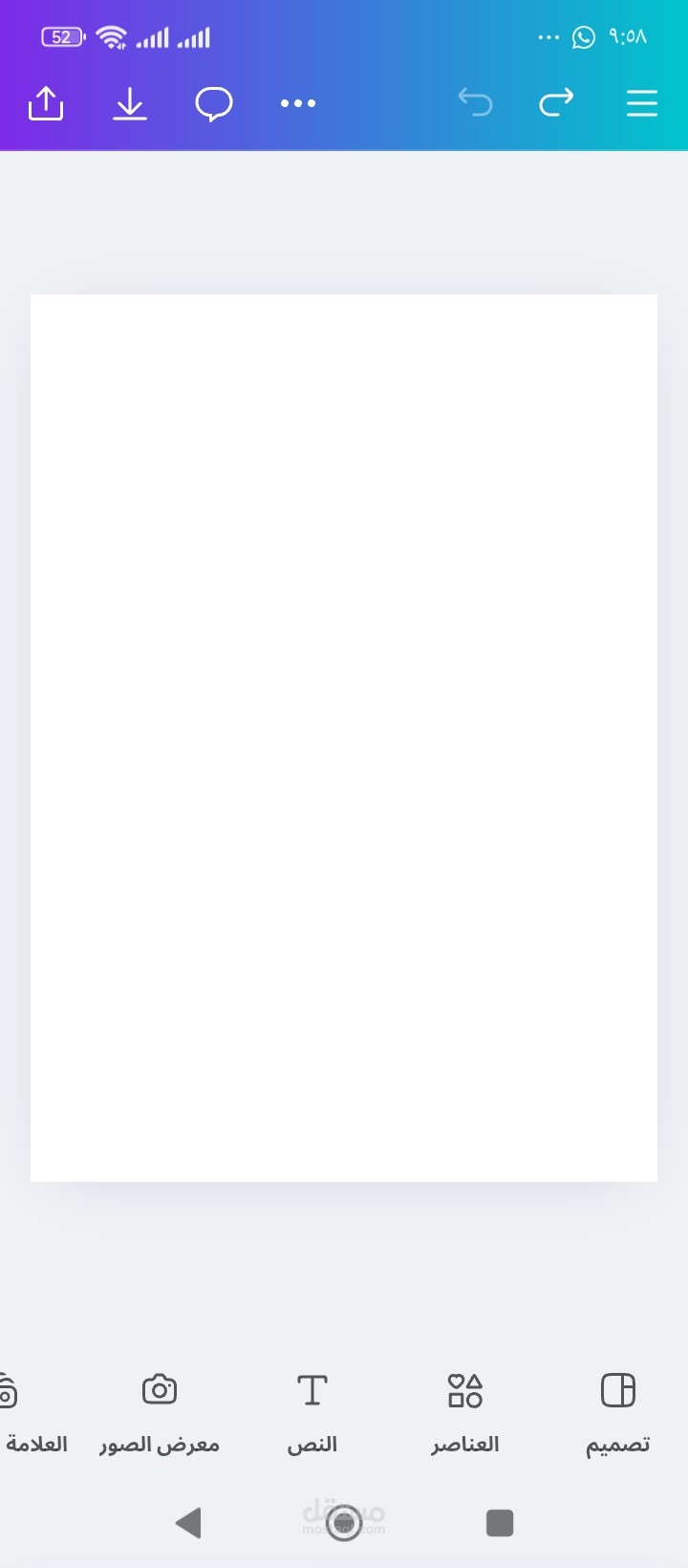The height and width of the screenshot is (1568, 688).
Task: Open the comments bubble
Action: coord(214,103)
